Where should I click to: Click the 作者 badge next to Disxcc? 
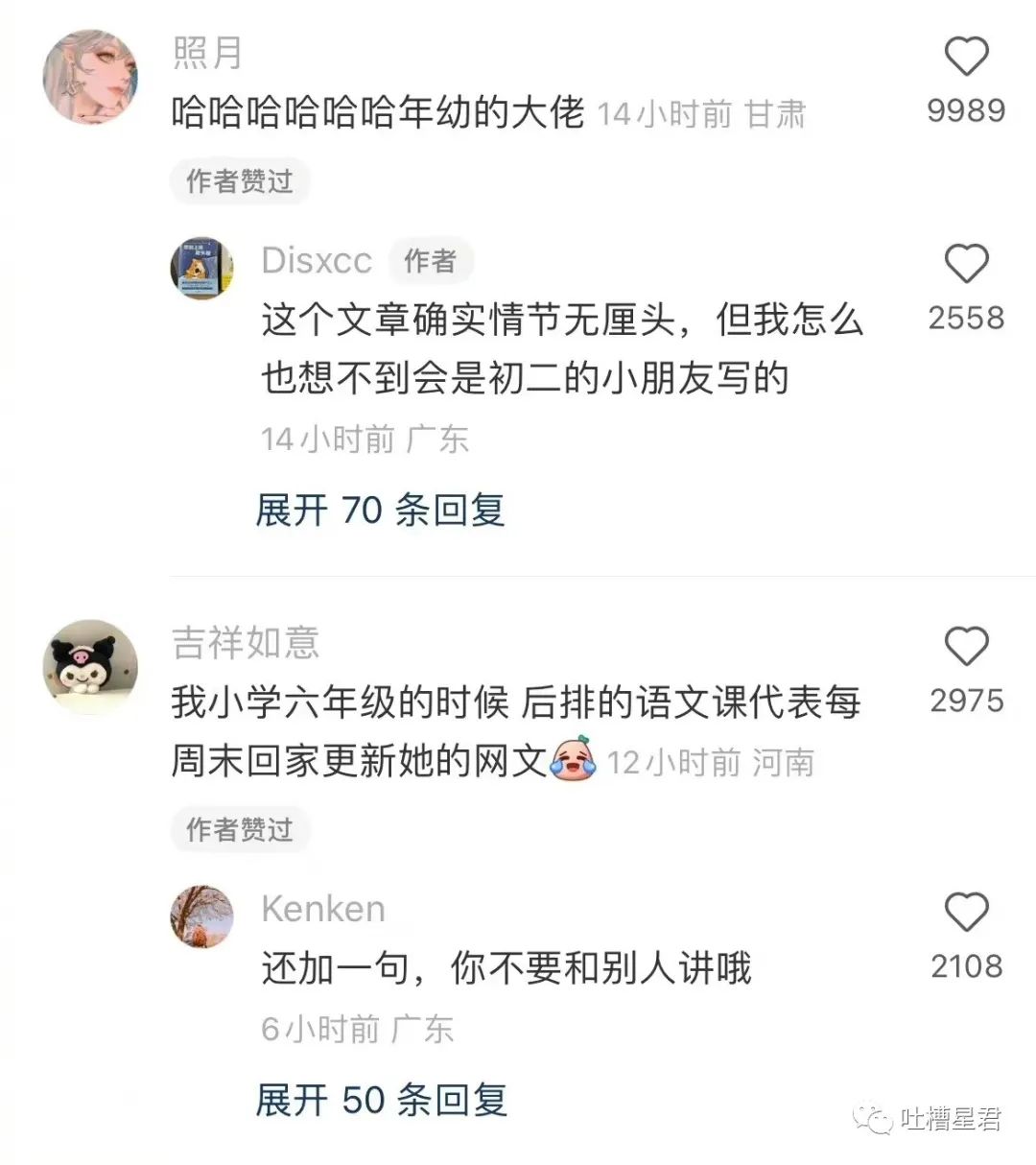coord(431,261)
